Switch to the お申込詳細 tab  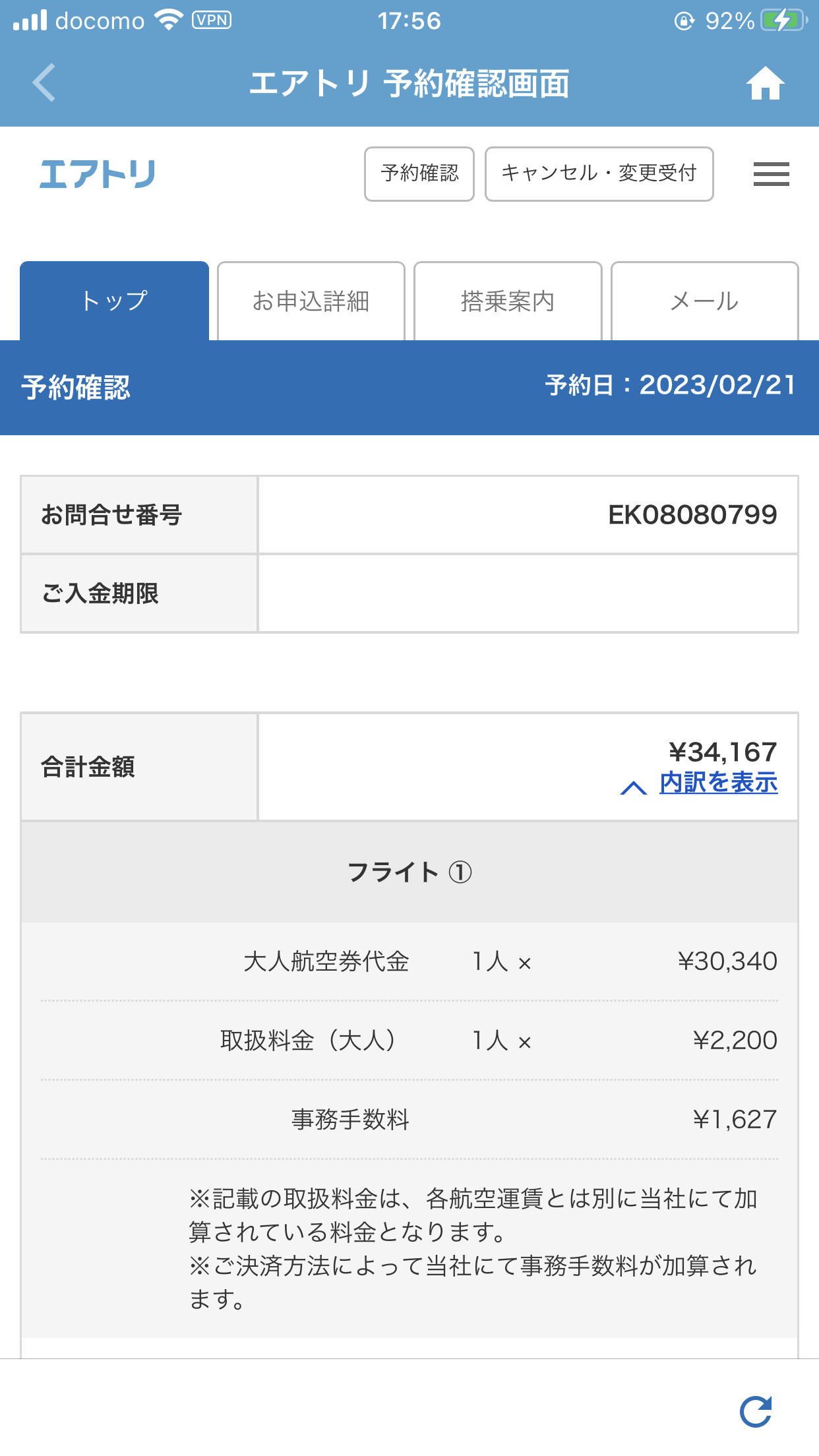point(311,301)
